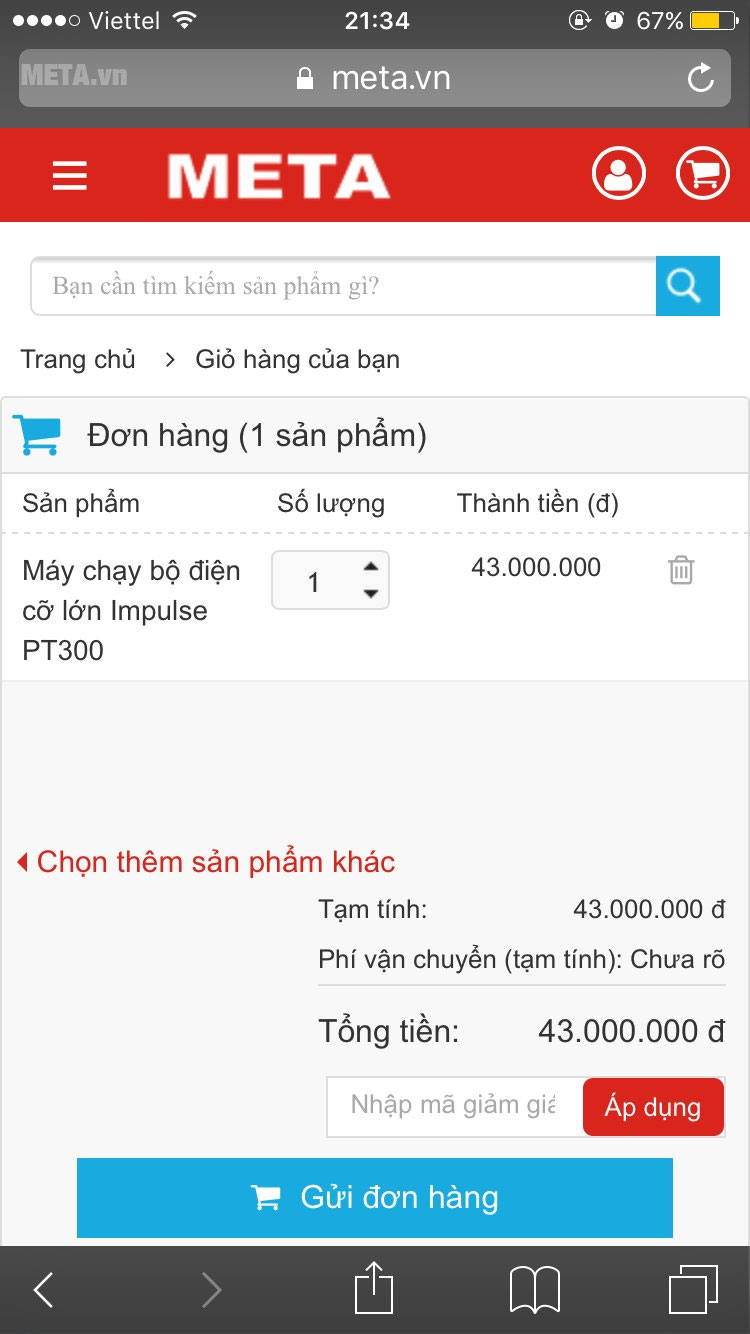This screenshot has width=750, height=1334.
Task: Open Trang chủ from the breadcrumb
Action: pos(78,359)
